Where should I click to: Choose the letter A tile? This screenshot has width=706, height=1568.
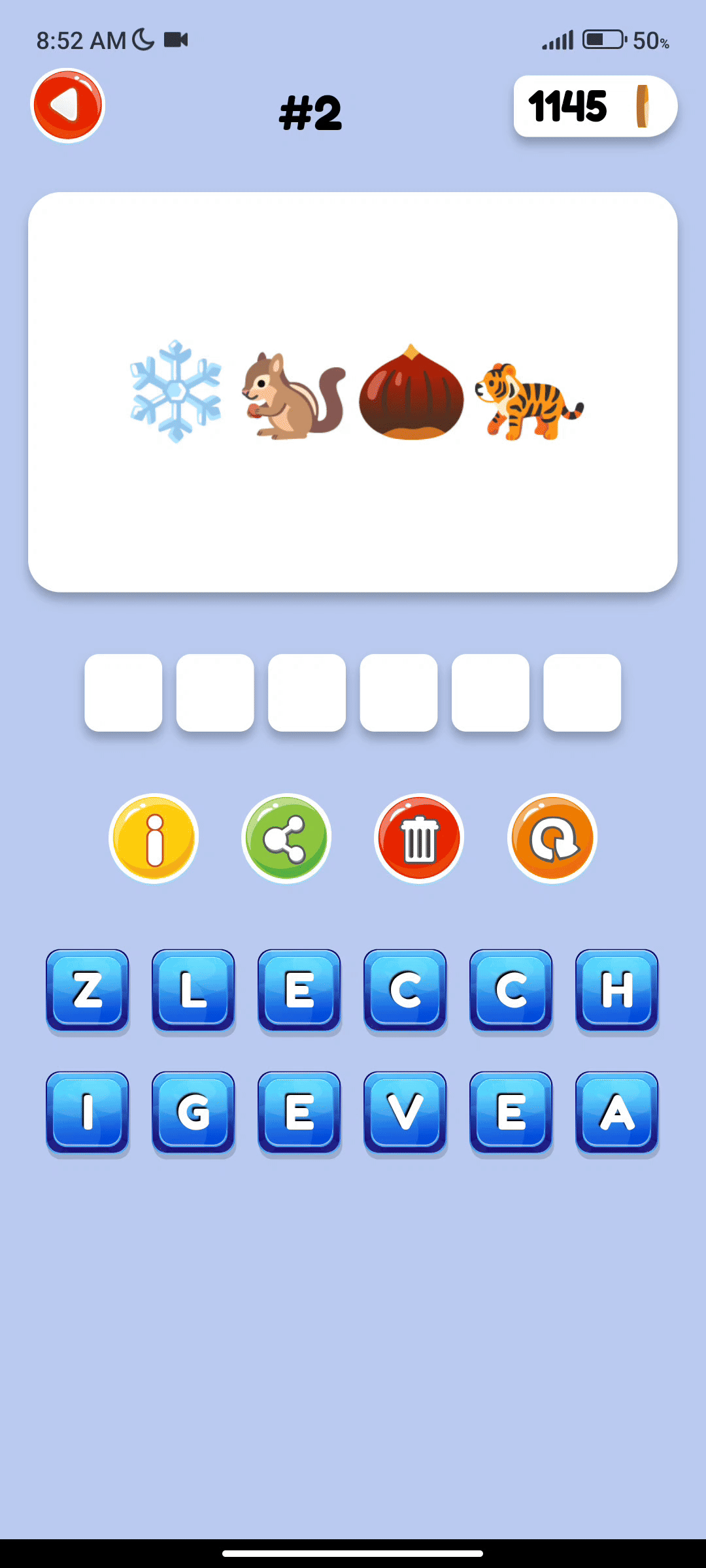[x=617, y=1113]
